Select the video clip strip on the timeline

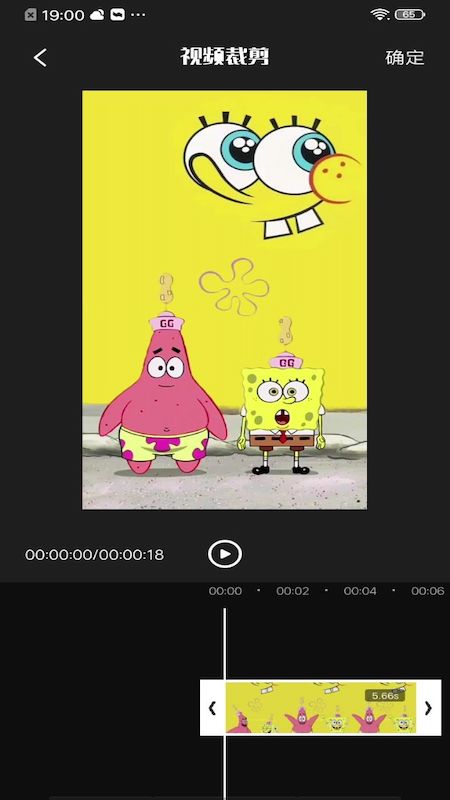320,708
